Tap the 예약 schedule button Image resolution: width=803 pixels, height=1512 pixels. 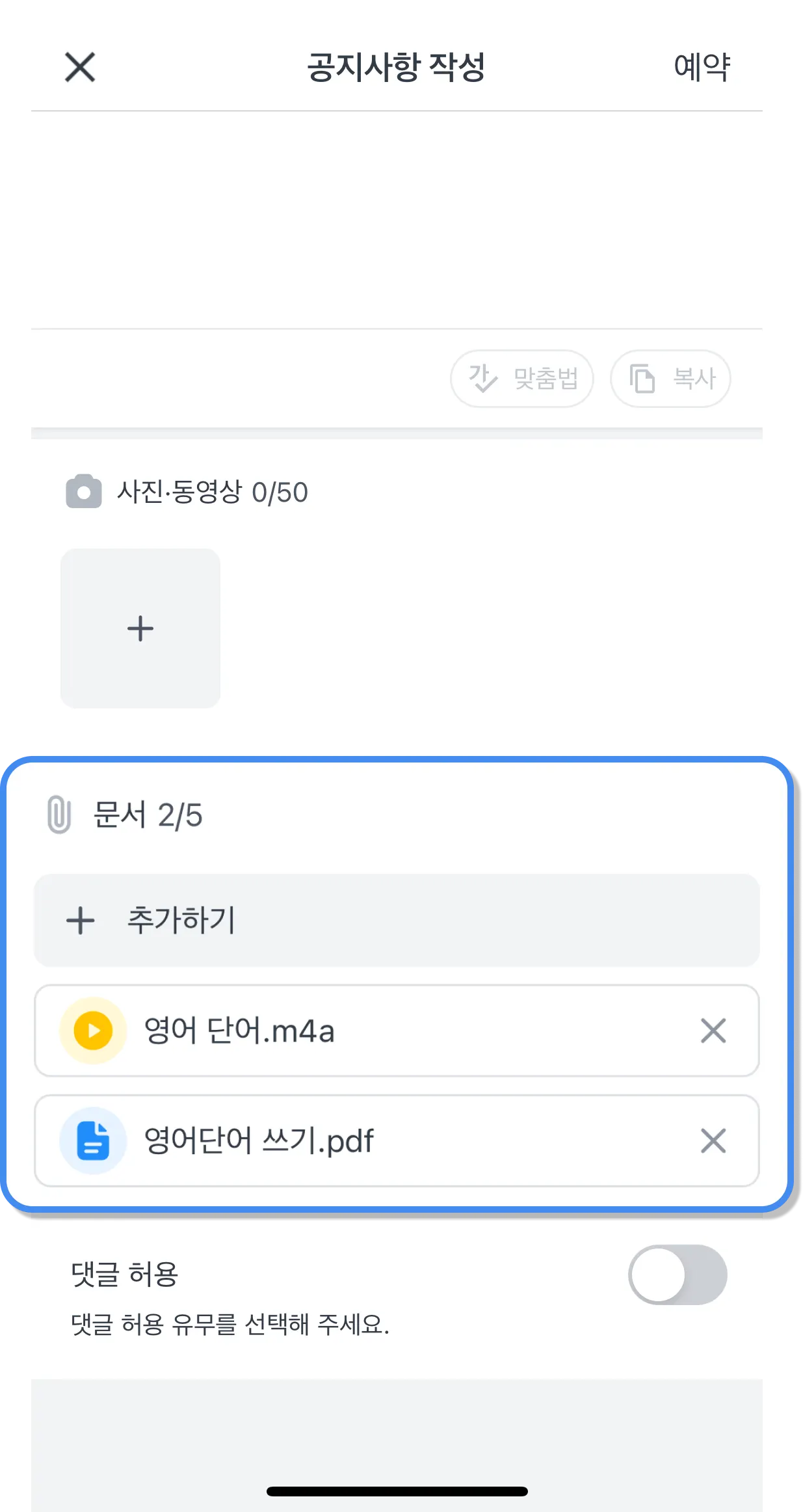pyautogui.click(x=702, y=67)
